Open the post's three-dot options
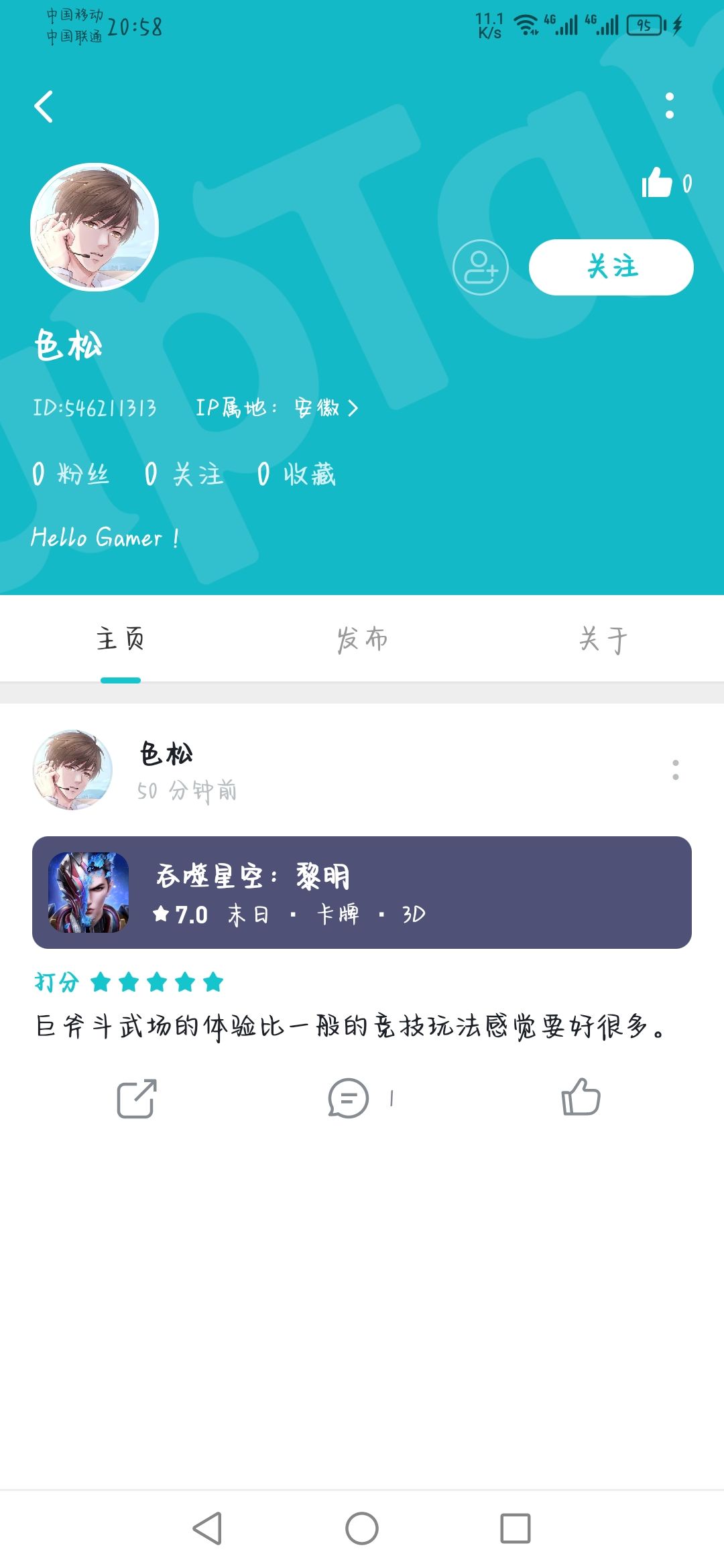Viewport: 724px width, 1568px height. coord(675,770)
